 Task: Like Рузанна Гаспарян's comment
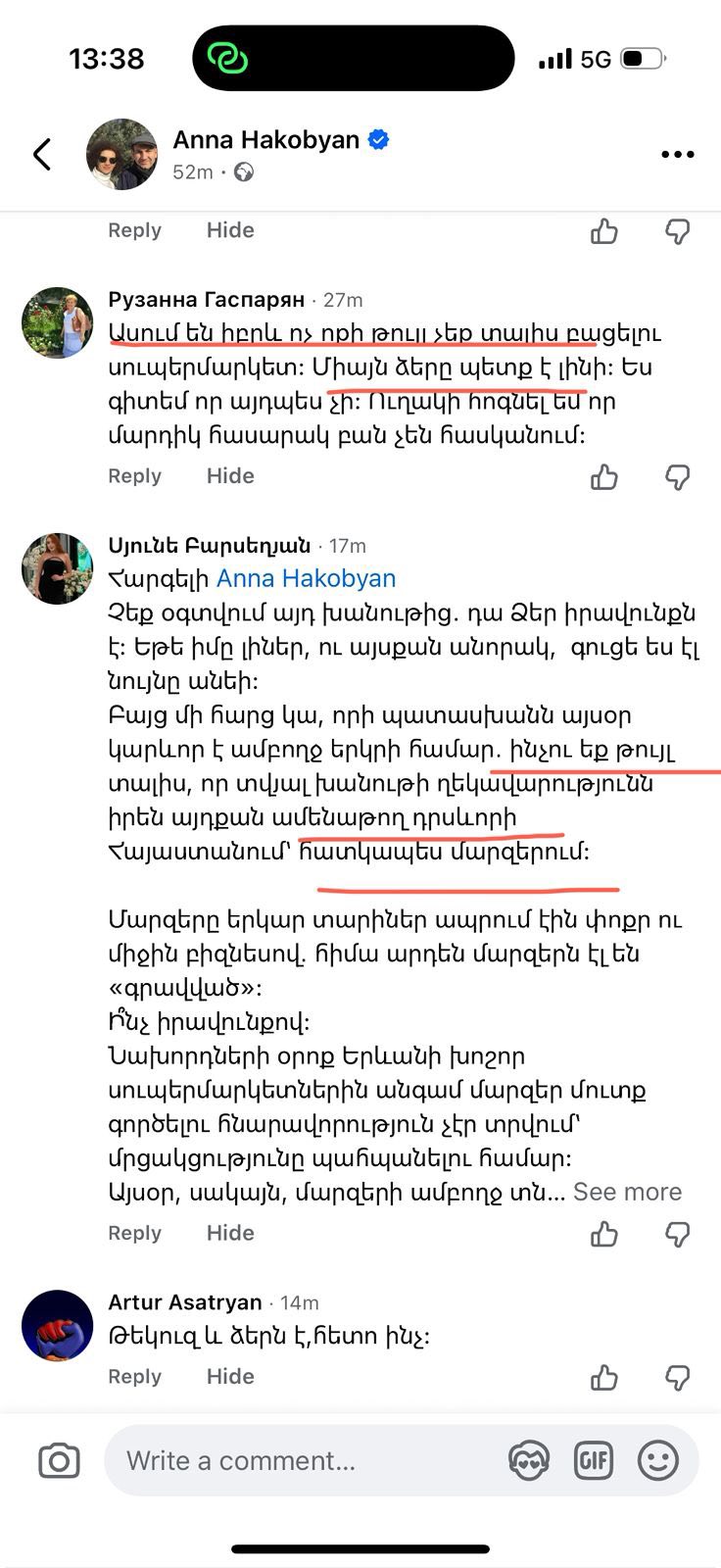tap(604, 477)
